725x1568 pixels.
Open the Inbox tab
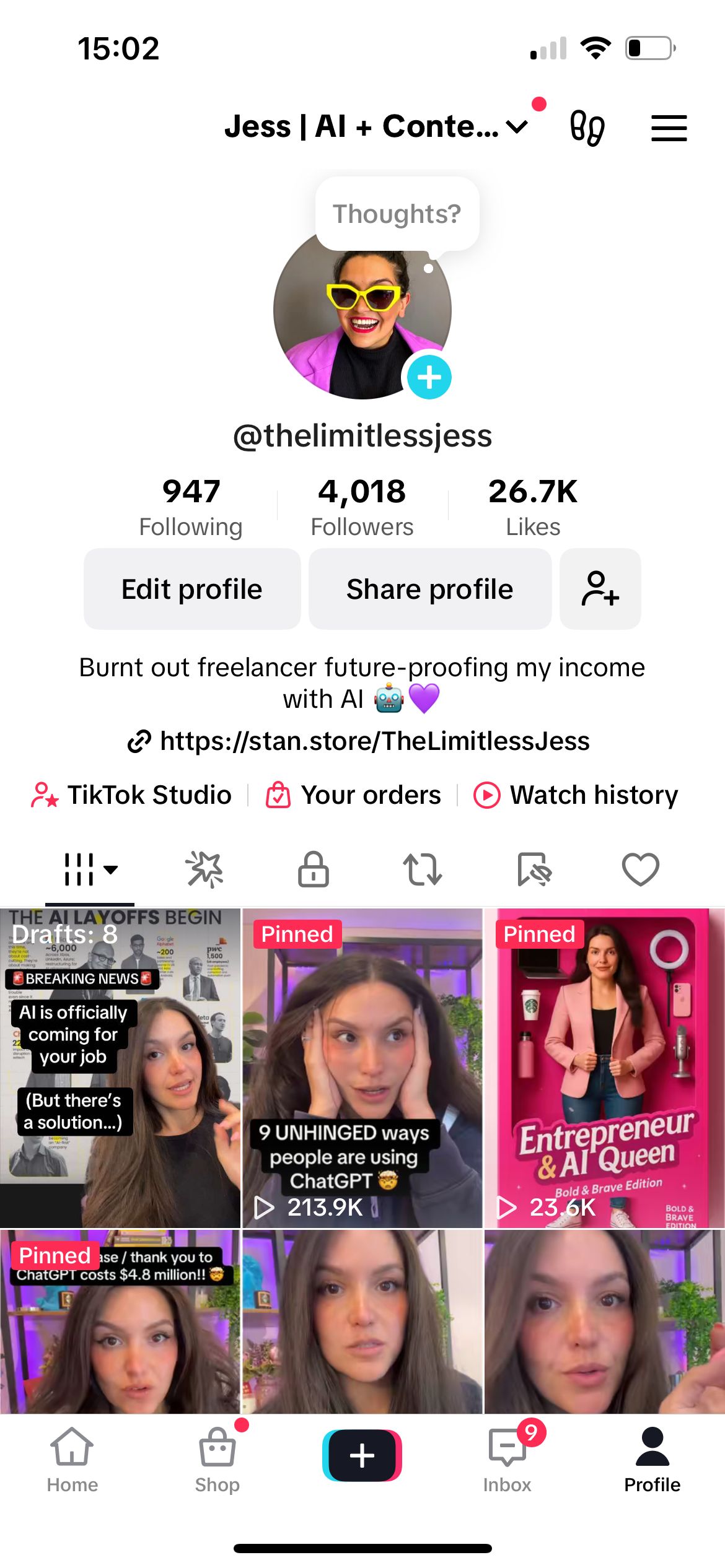507,1459
